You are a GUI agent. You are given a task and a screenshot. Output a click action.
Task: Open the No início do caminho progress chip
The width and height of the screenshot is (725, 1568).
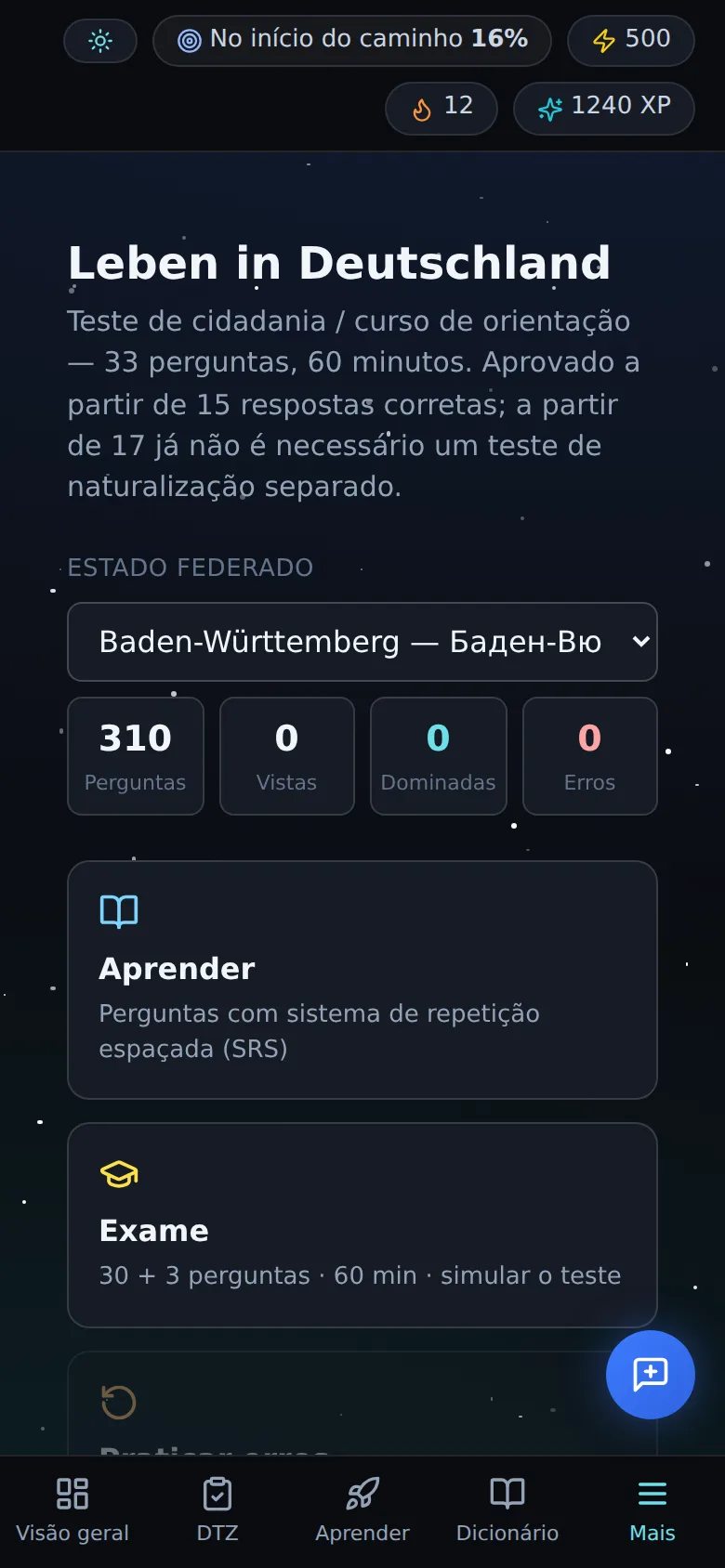click(352, 41)
